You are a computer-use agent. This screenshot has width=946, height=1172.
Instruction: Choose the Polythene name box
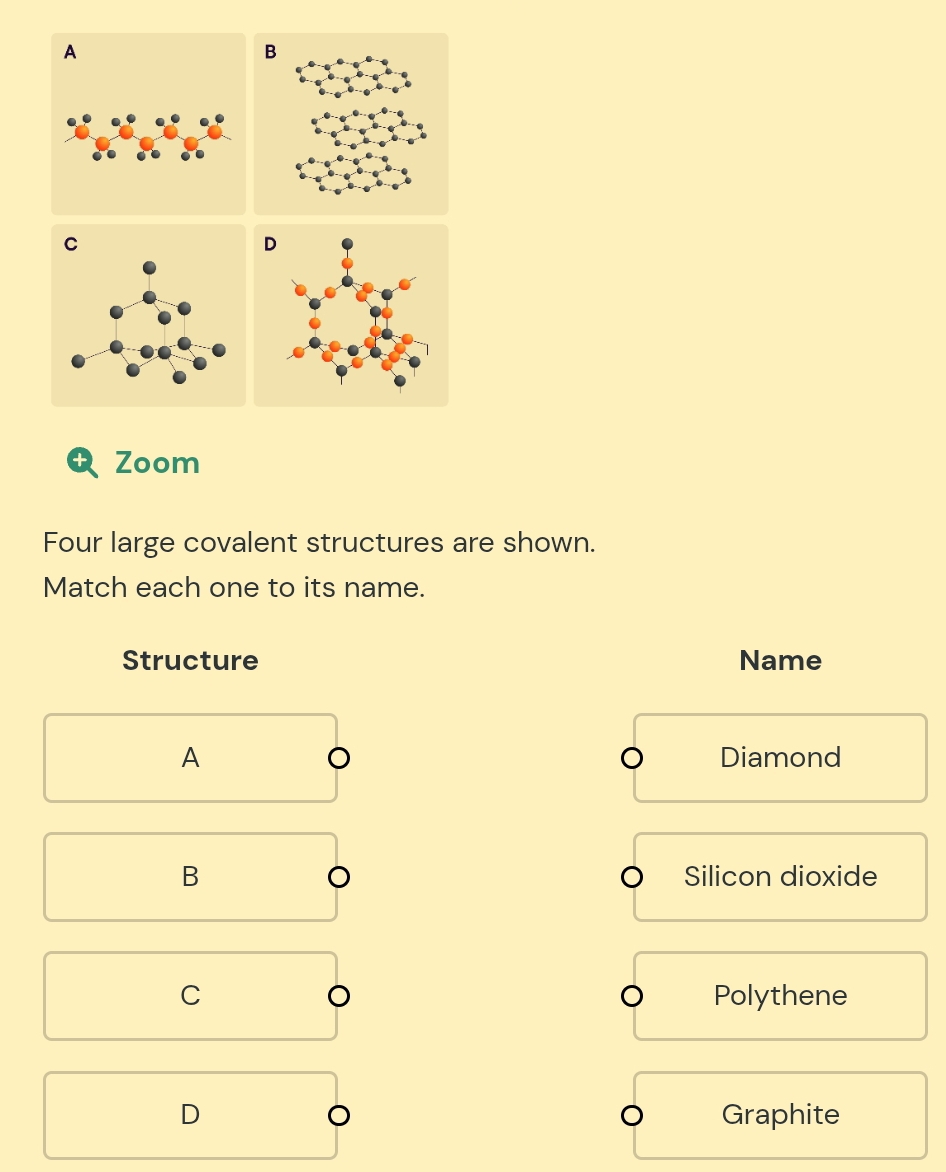click(x=780, y=996)
